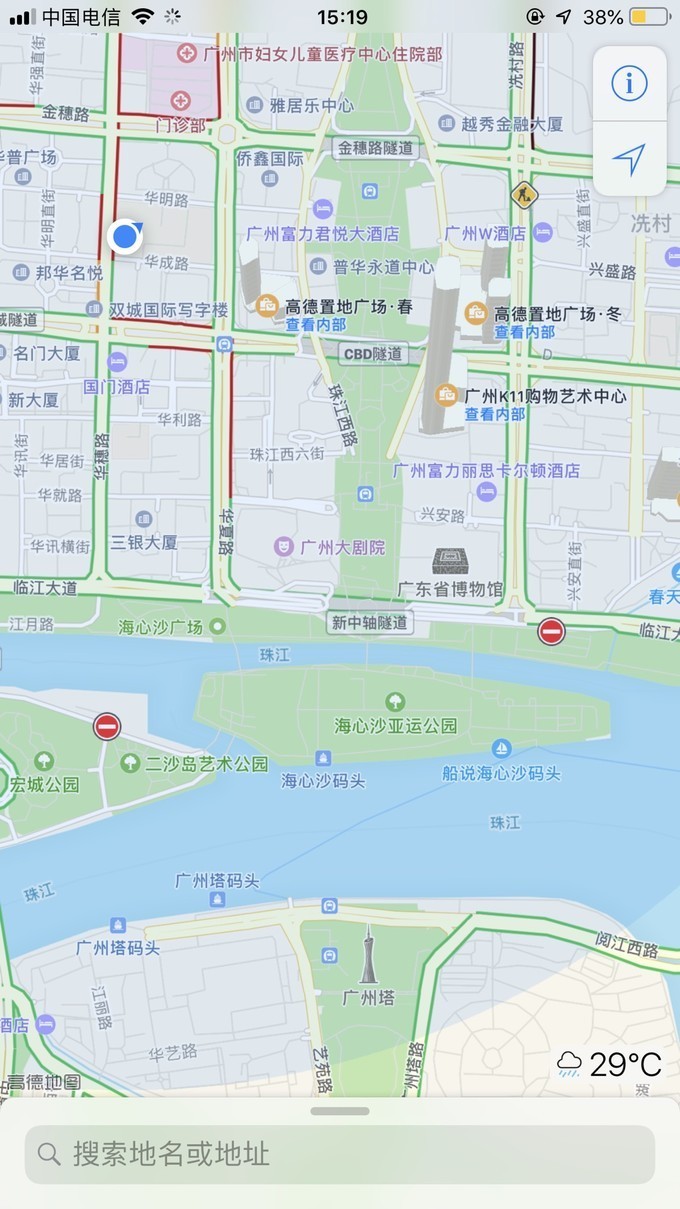Select 广州市妇女儿童医疗中心住院部 hospital marker
Screen dimensions: 680x1209
[x=186, y=53]
